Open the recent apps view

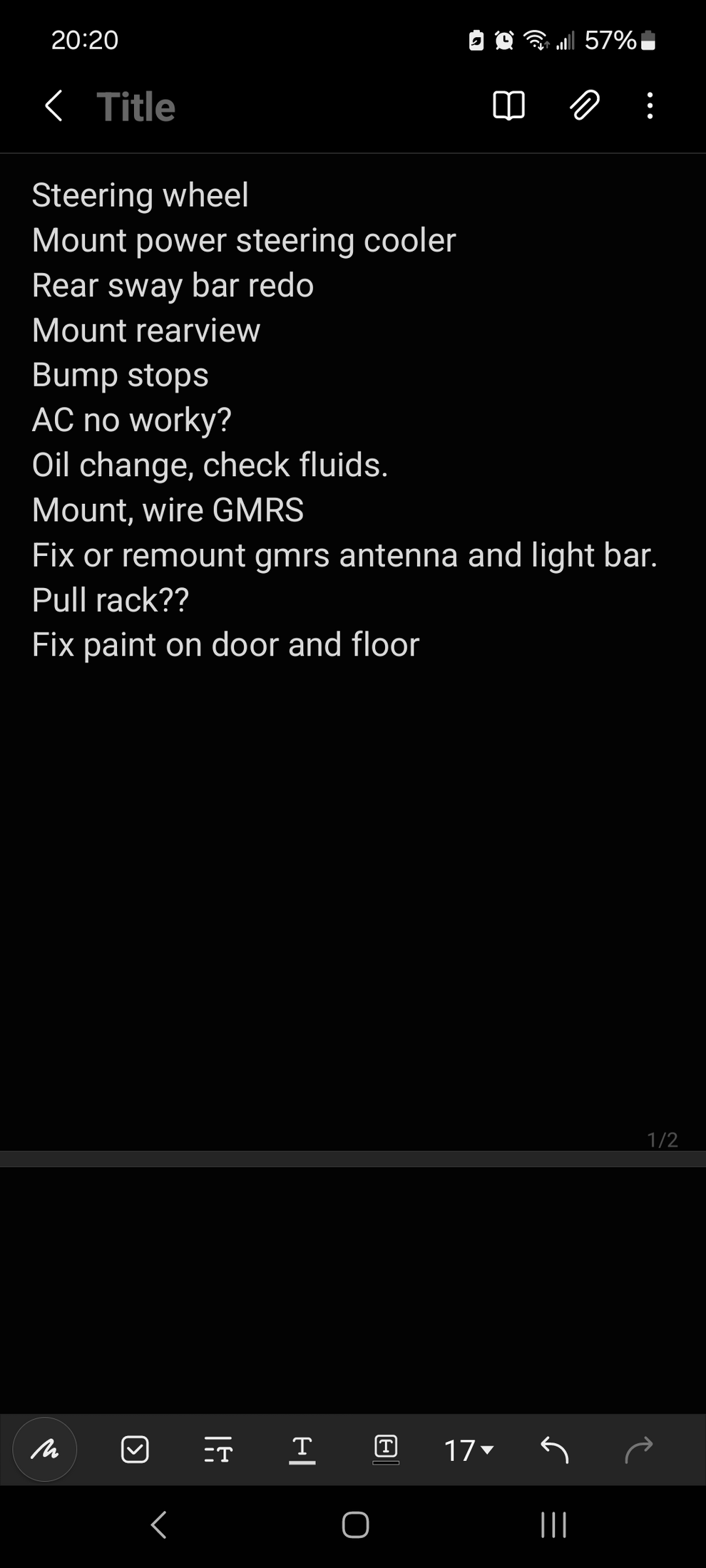click(x=553, y=1525)
